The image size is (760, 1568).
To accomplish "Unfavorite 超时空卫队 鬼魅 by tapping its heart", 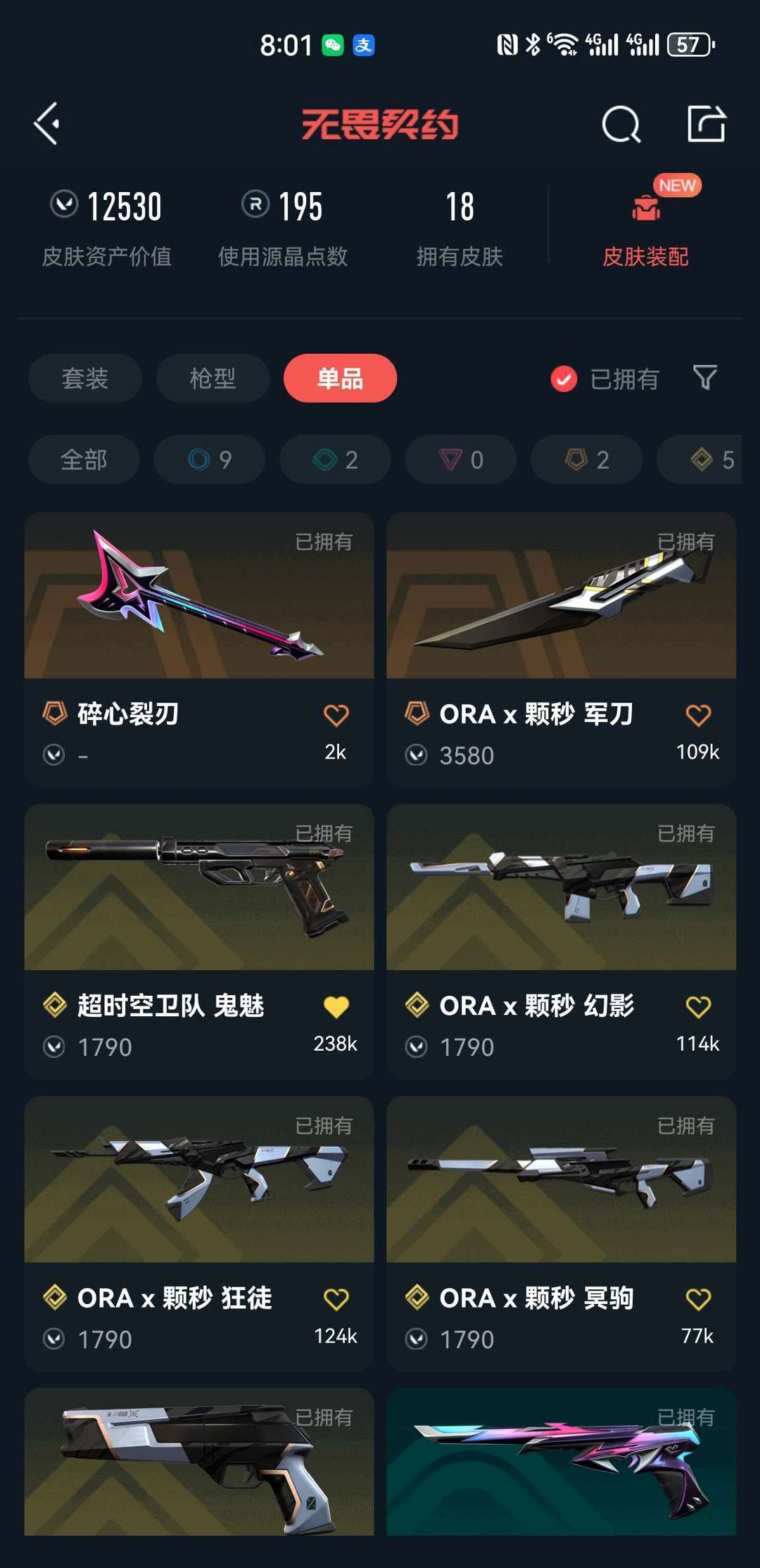I will coord(336,1005).
